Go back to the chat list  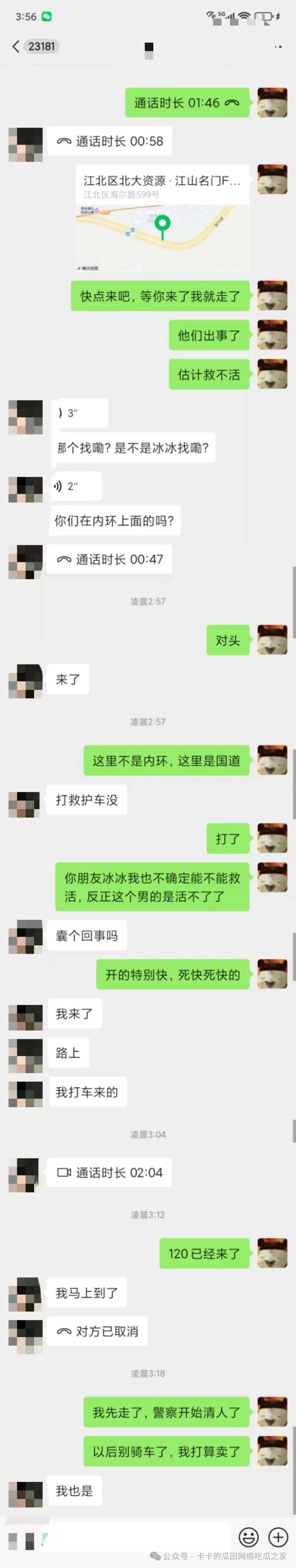click(16, 46)
